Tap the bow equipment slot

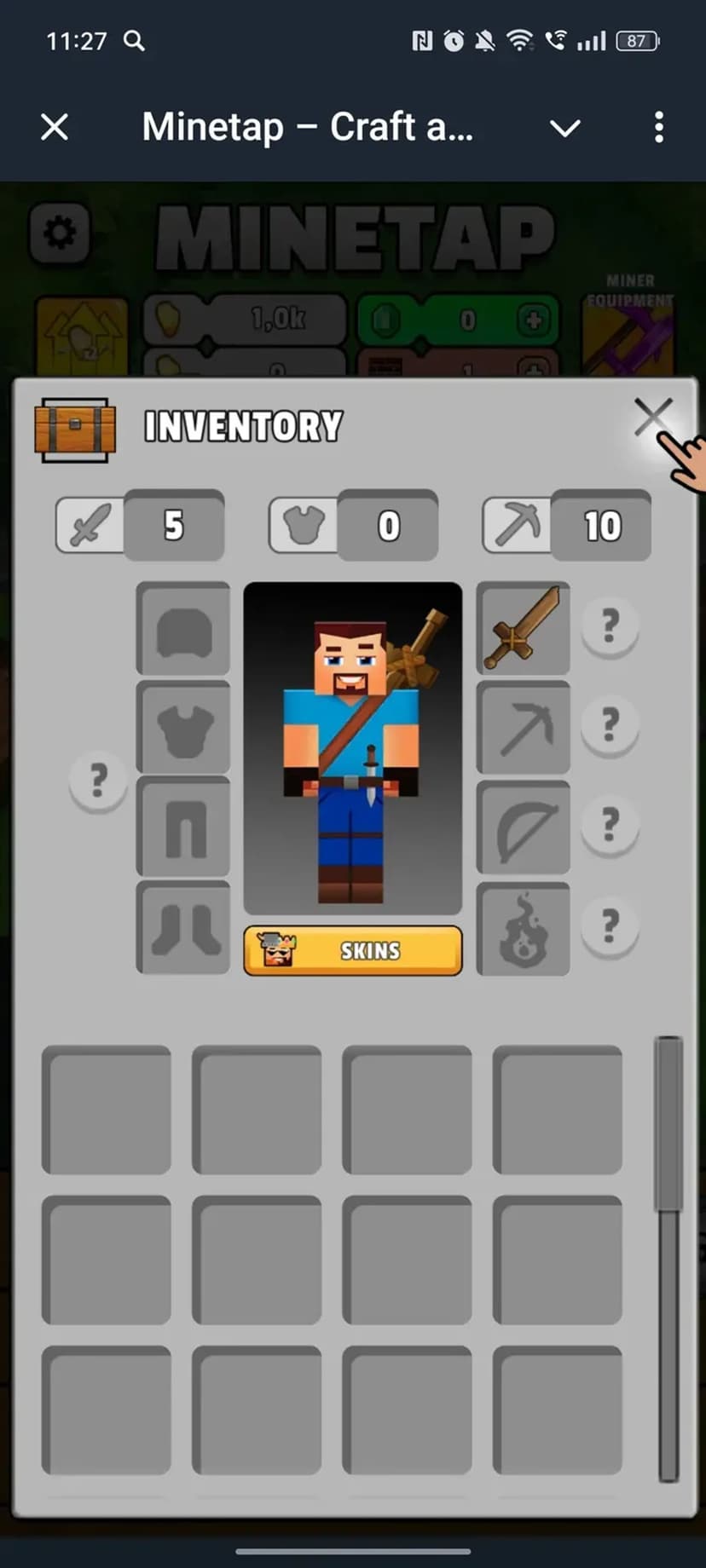click(x=523, y=827)
